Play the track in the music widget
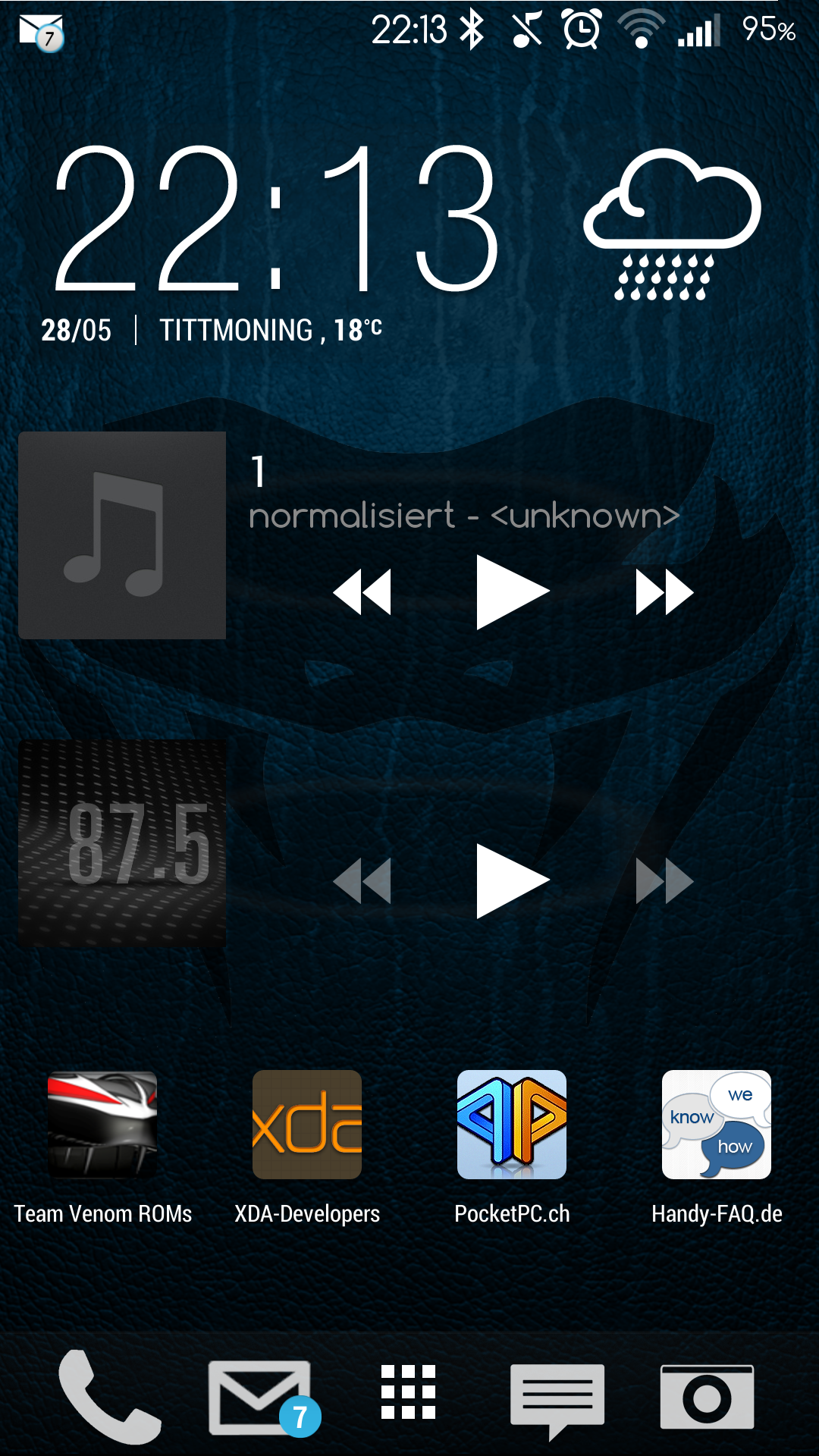This screenshot has height=1456, width=819. (513, 592)
